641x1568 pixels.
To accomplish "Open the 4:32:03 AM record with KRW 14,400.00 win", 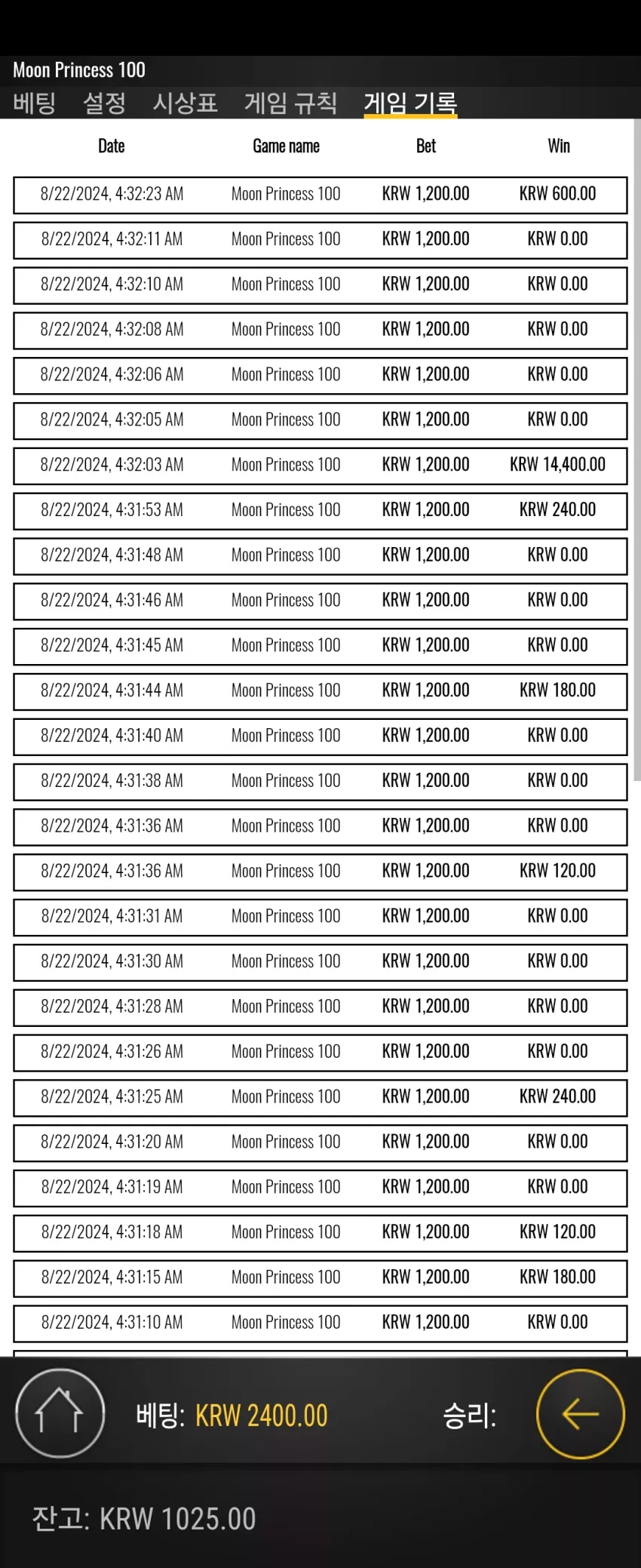I will click(x=320, y=466).
